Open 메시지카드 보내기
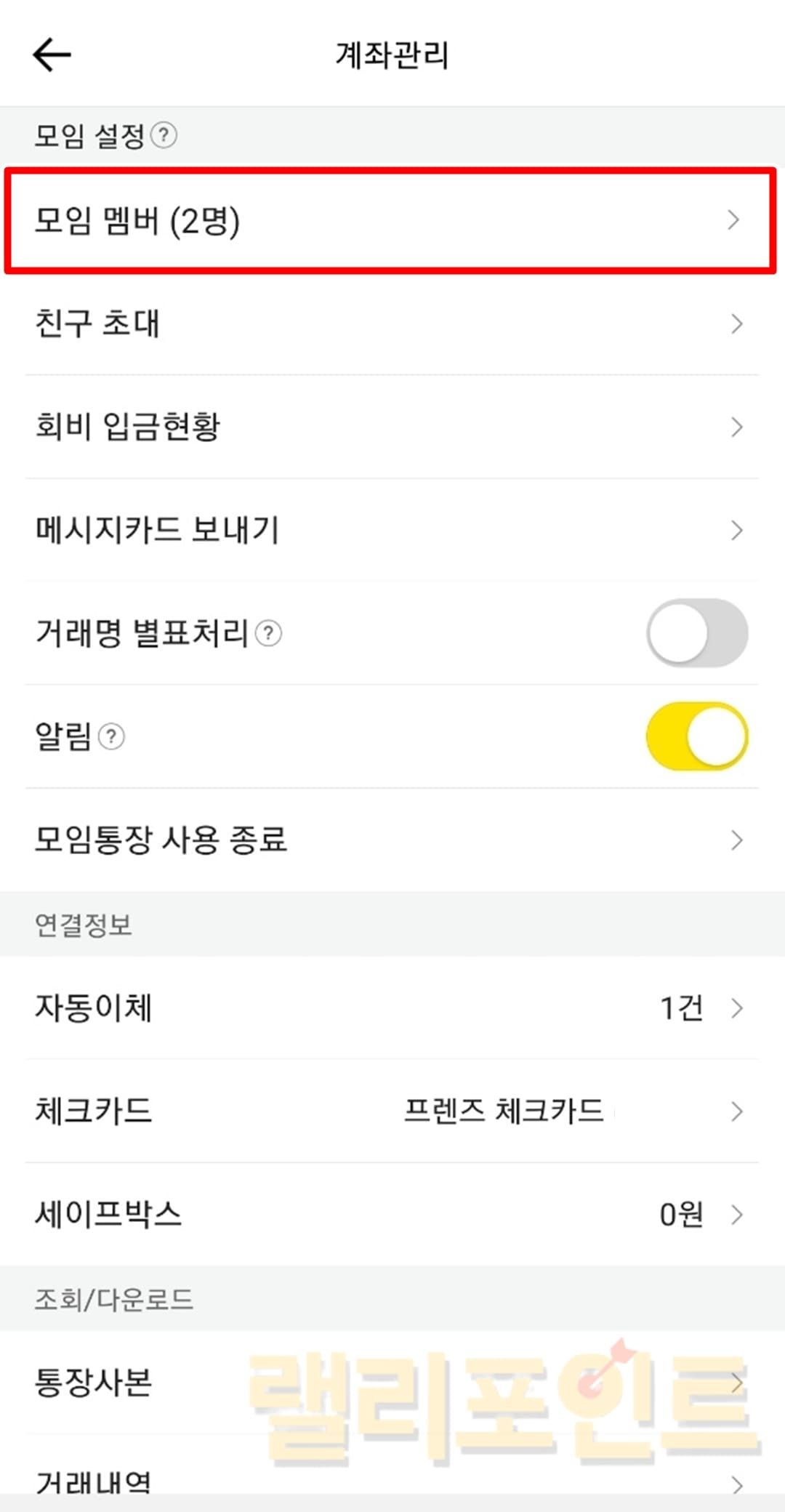The image size is (785, 1512). (391, 530)
